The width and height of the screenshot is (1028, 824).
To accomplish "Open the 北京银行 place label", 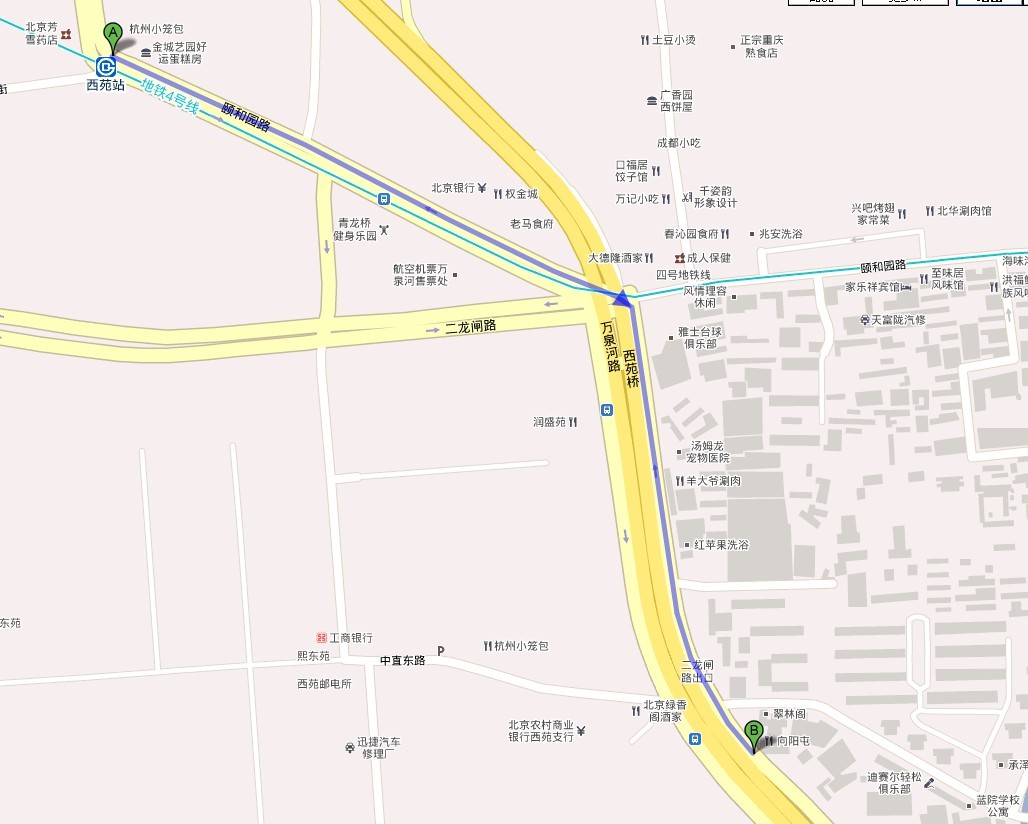I will click(x=452, y=188).
